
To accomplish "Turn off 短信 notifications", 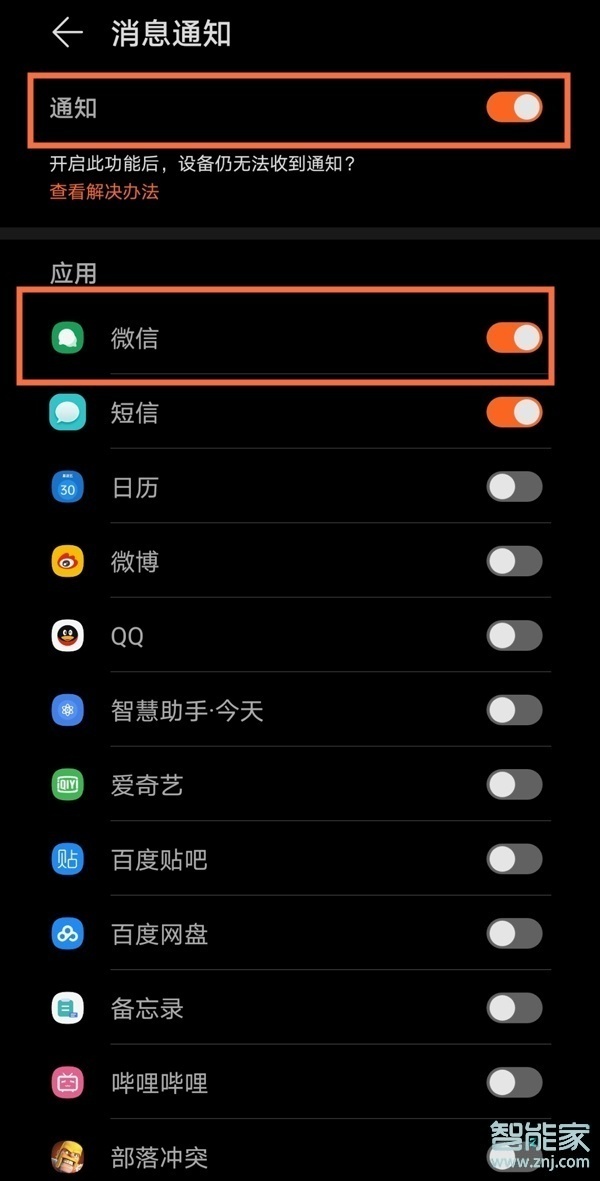I will pos(514,412).
